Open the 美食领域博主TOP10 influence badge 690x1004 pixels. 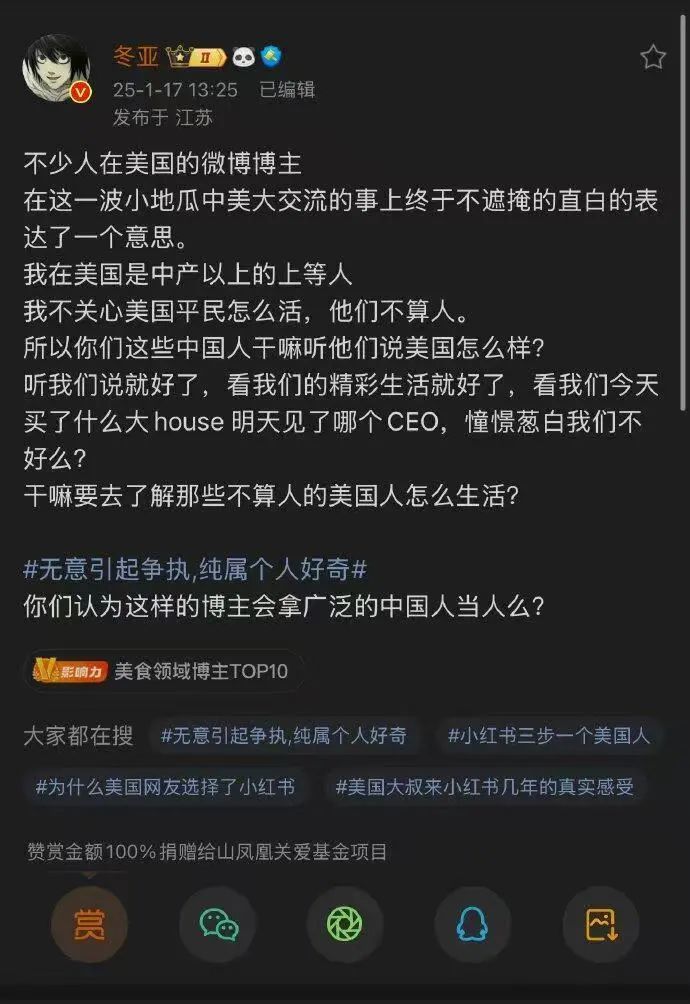coord(162,671)
